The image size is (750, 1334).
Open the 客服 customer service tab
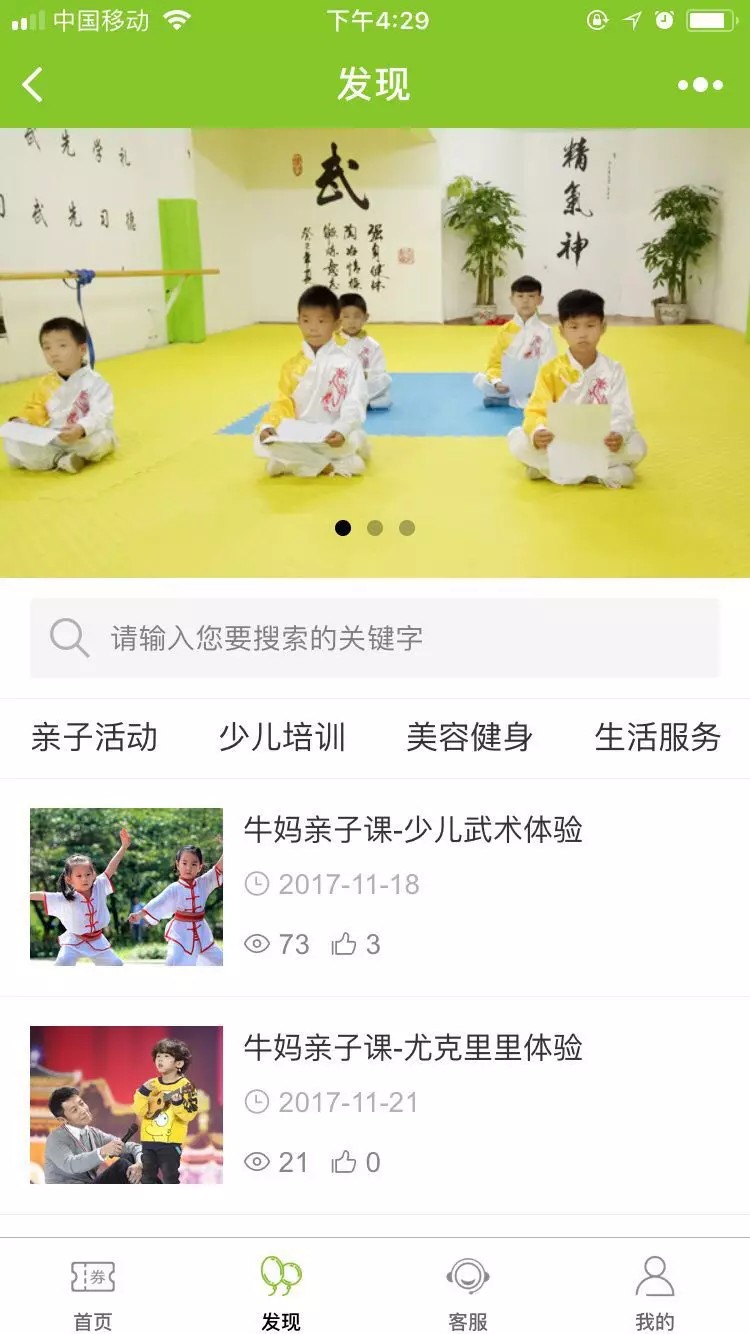pos(468,1292)
